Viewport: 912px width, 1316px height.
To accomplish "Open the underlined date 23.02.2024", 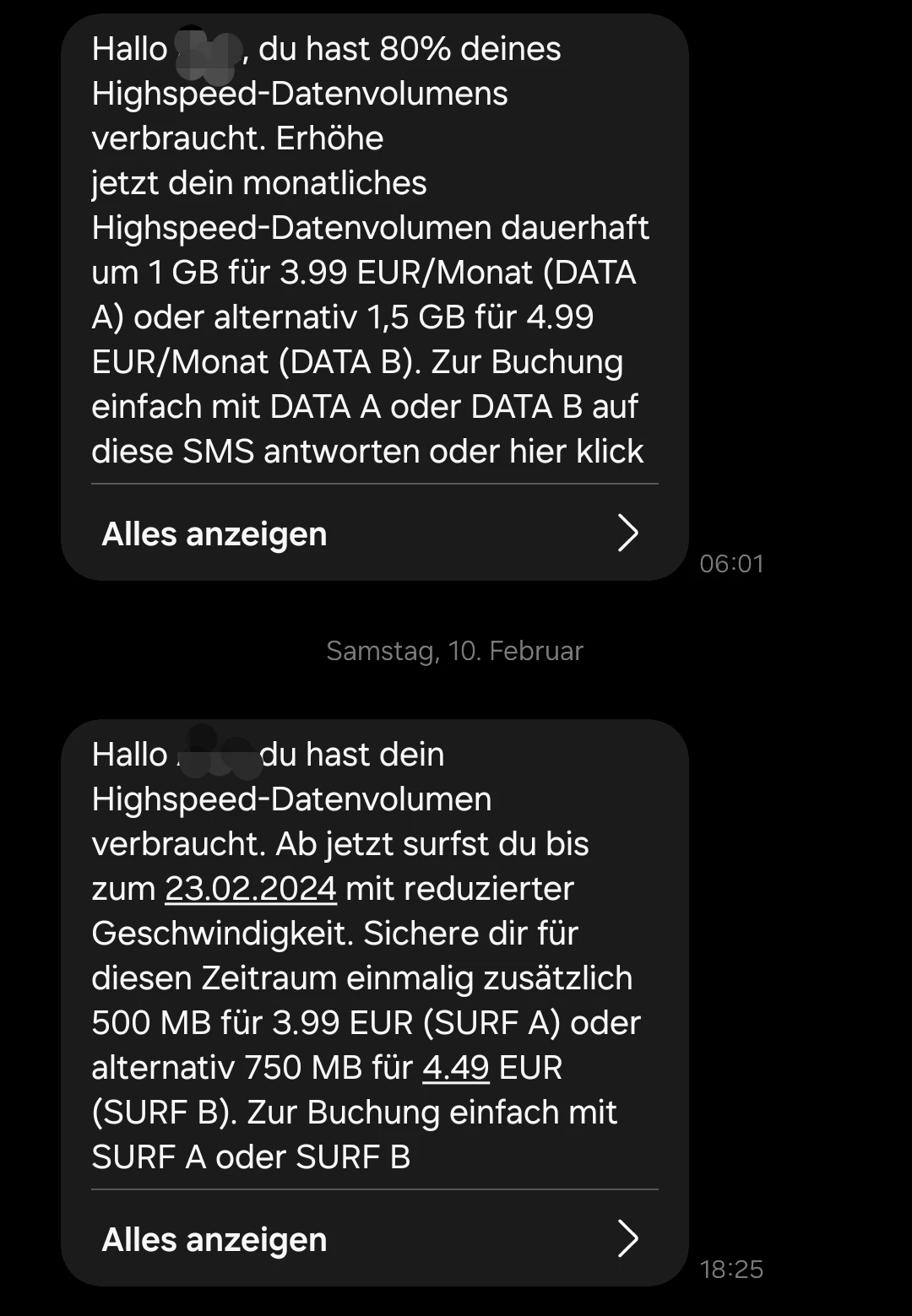I will (251, 889).
